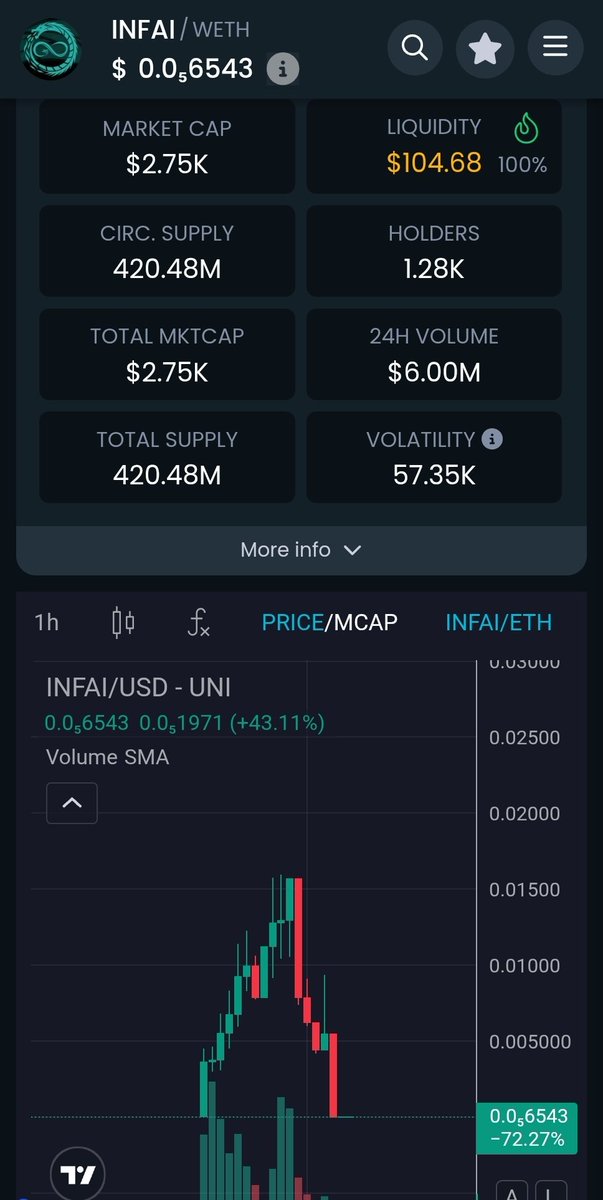Viewport: 603px width, 1200px height.
Task: Tap the volatility info icon
Action: point(492,439)
